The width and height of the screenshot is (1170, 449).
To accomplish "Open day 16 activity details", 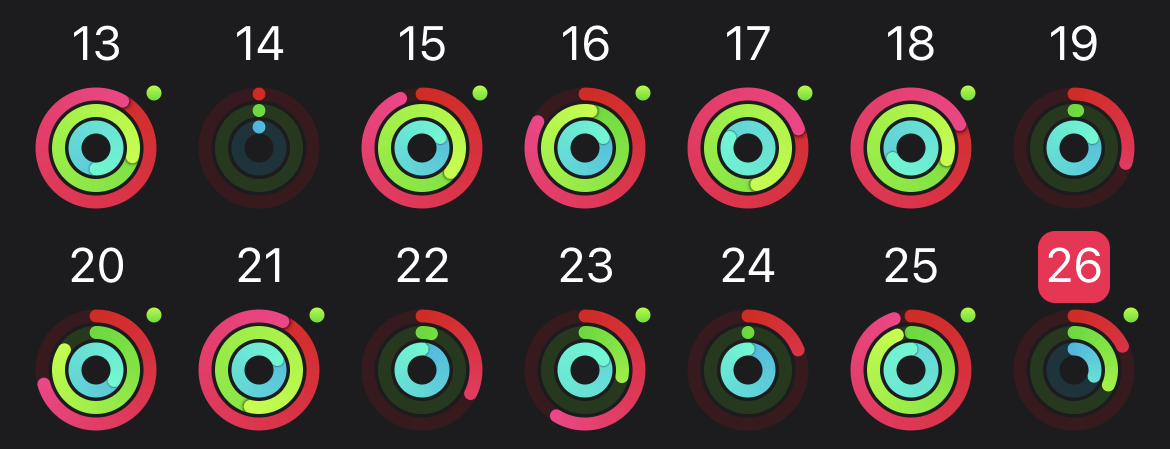I will (585, 148).
